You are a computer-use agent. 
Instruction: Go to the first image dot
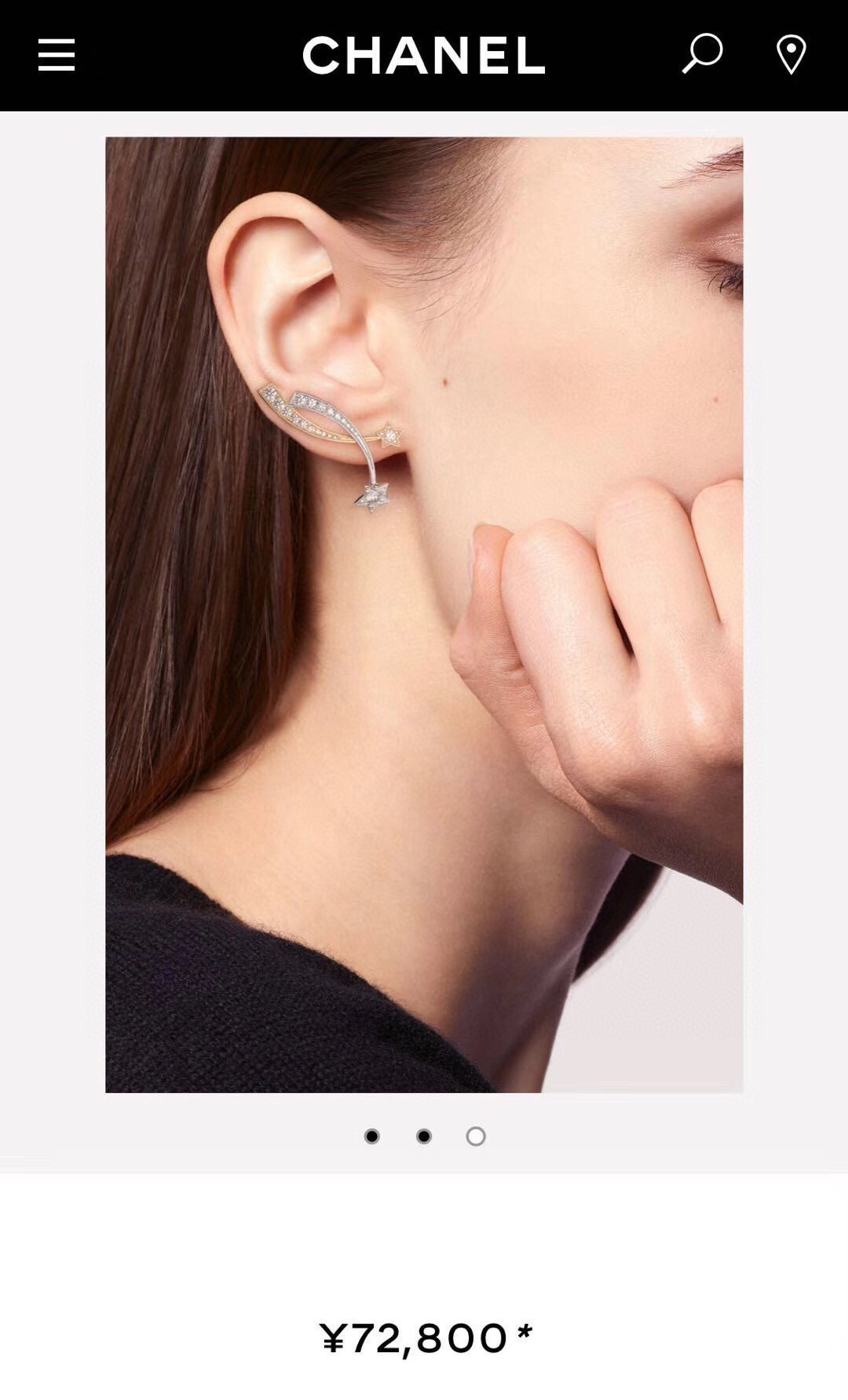pos(372,1136)
